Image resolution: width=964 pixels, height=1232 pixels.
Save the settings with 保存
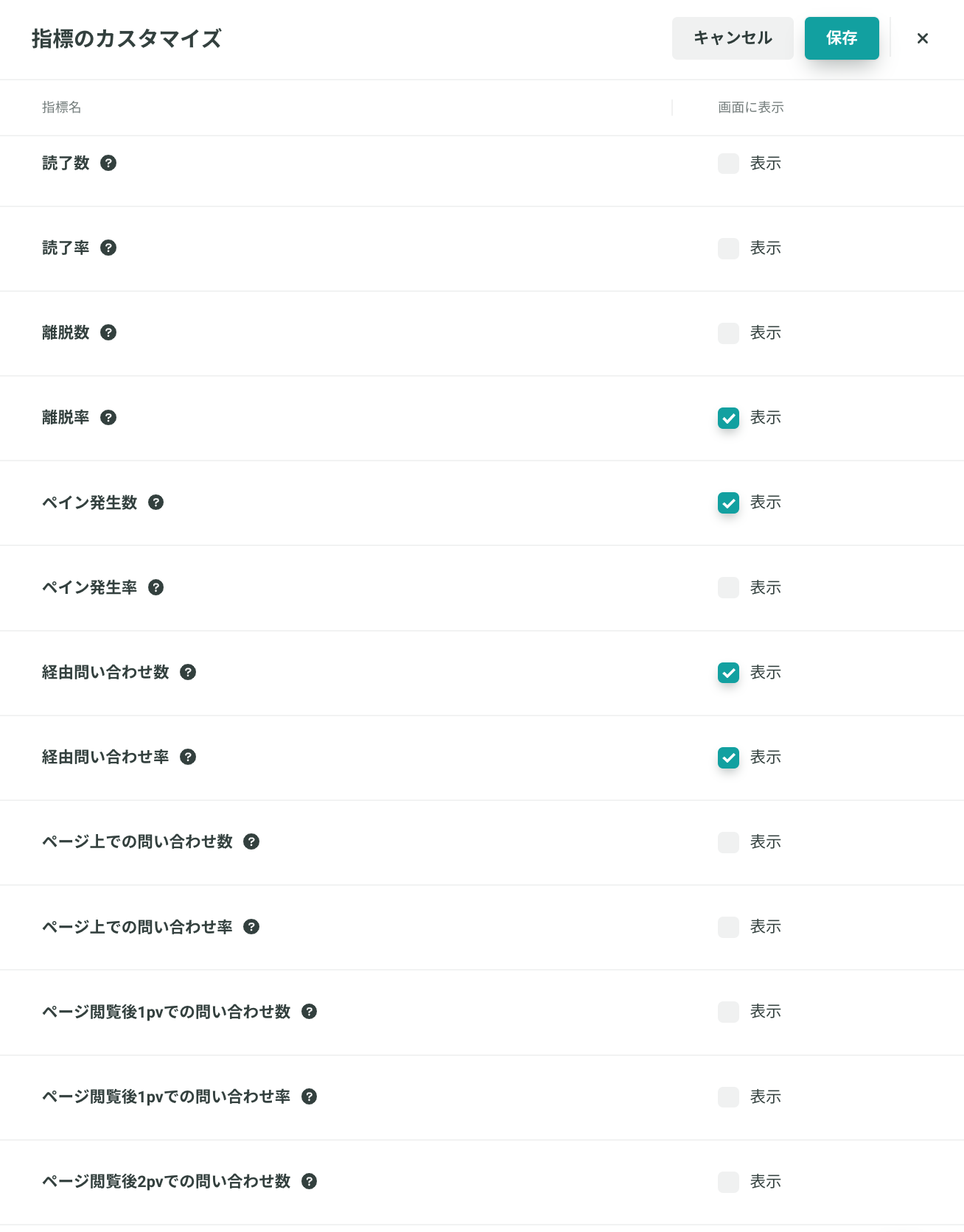point(841,38)
